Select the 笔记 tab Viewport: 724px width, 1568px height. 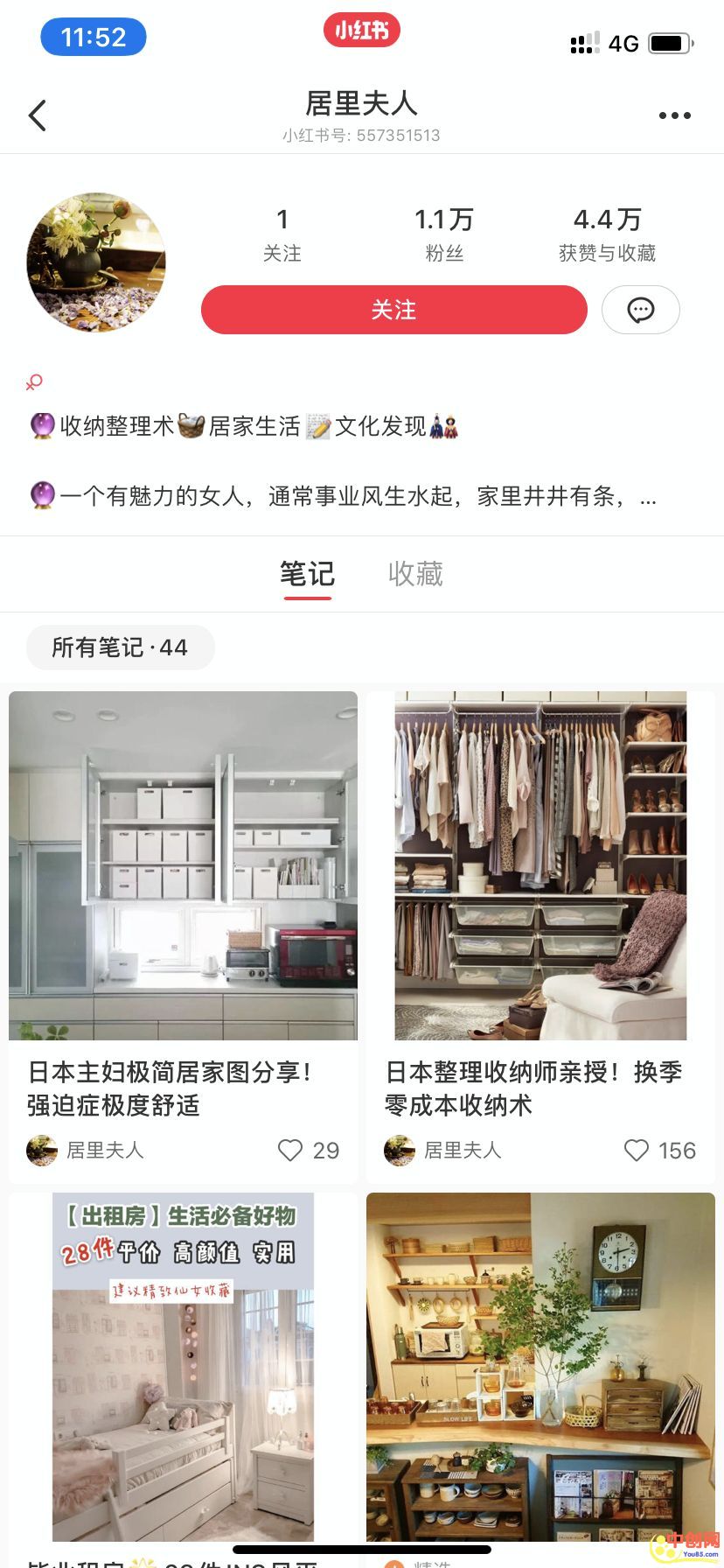pos(307,574)
